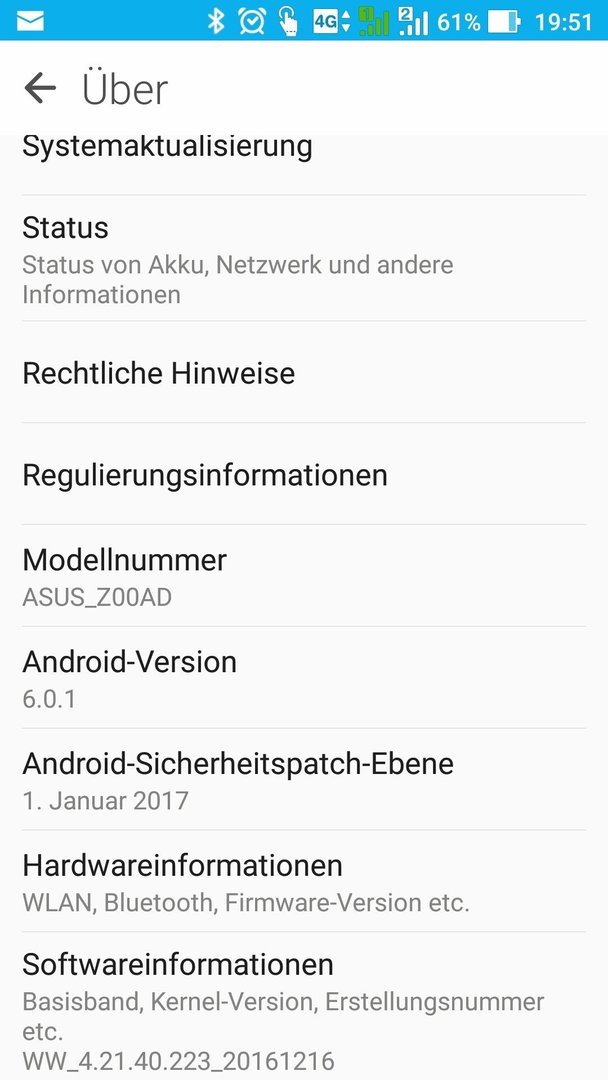Open the Status row

[304, 258]
